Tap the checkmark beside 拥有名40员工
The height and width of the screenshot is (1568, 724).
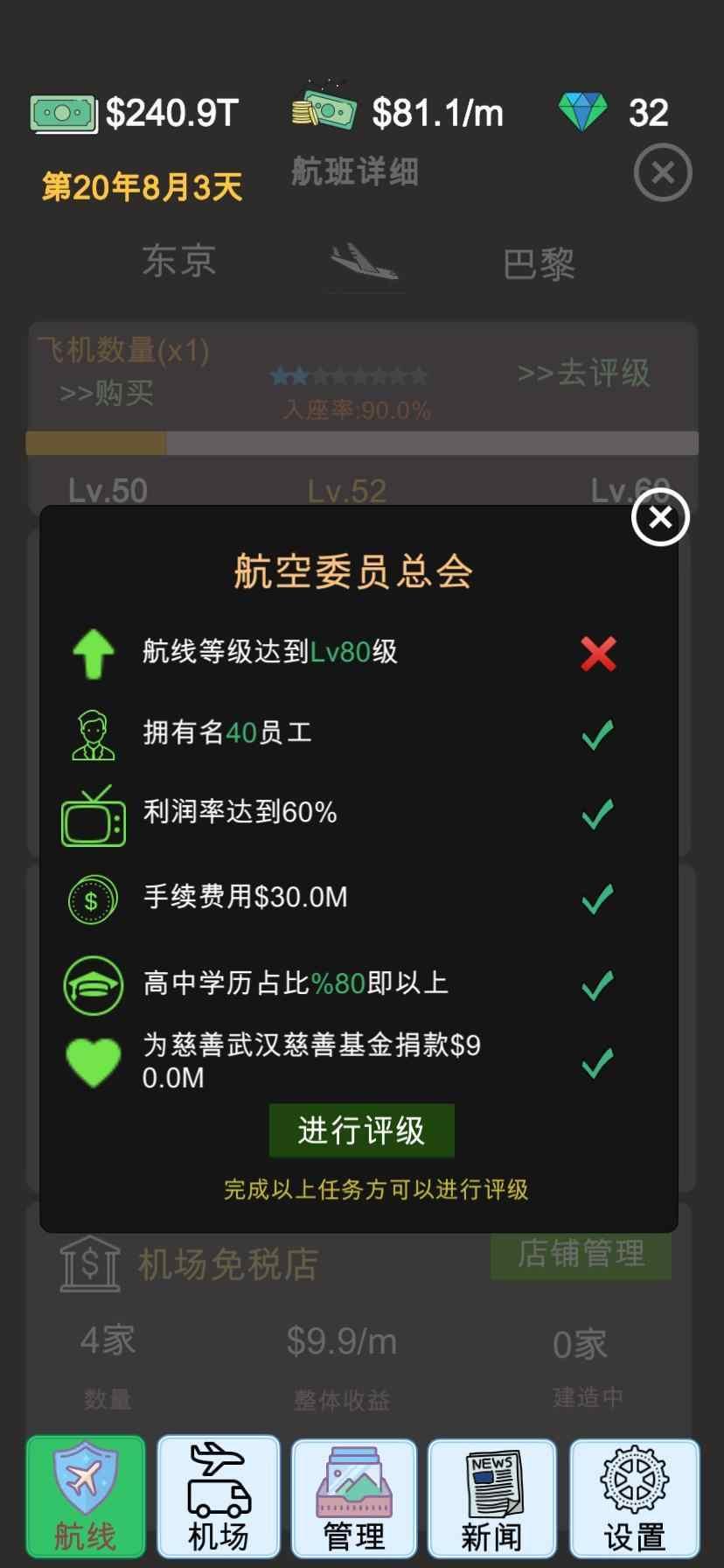[x=598, y=734]
